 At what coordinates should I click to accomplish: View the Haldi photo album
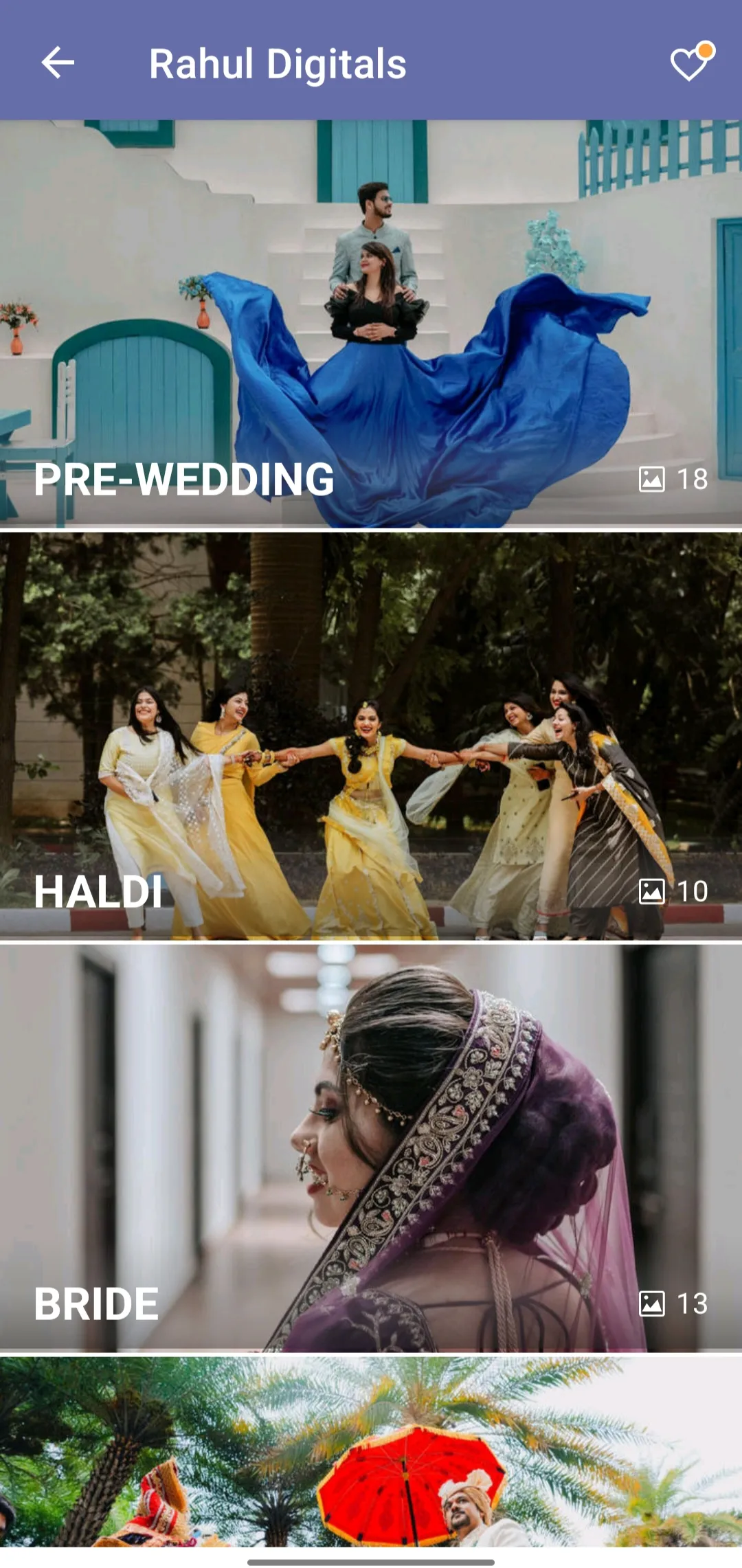click(x=371, y=736)
